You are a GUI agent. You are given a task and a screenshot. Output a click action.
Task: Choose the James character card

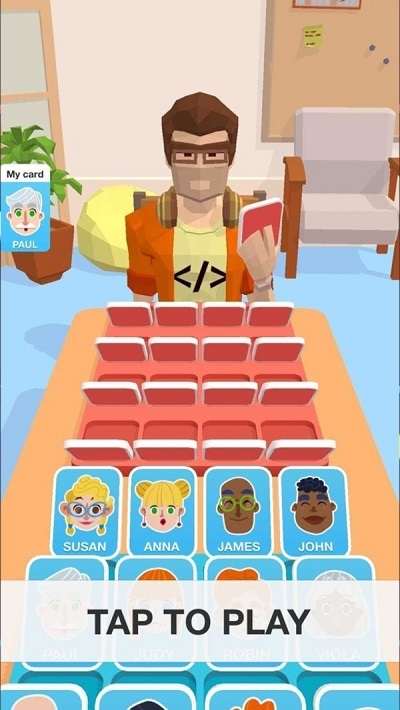point(238,512)
